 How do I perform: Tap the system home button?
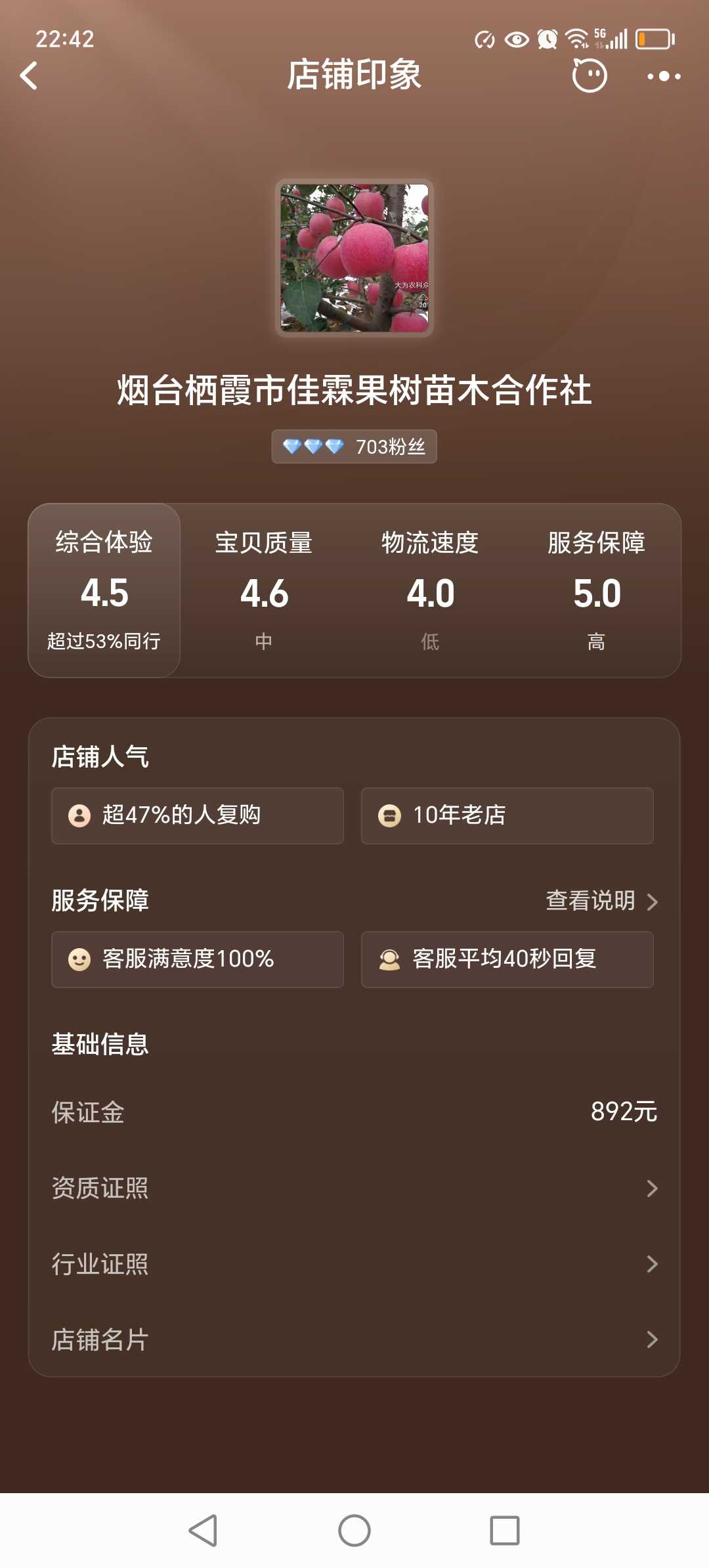pos(354,1531)
